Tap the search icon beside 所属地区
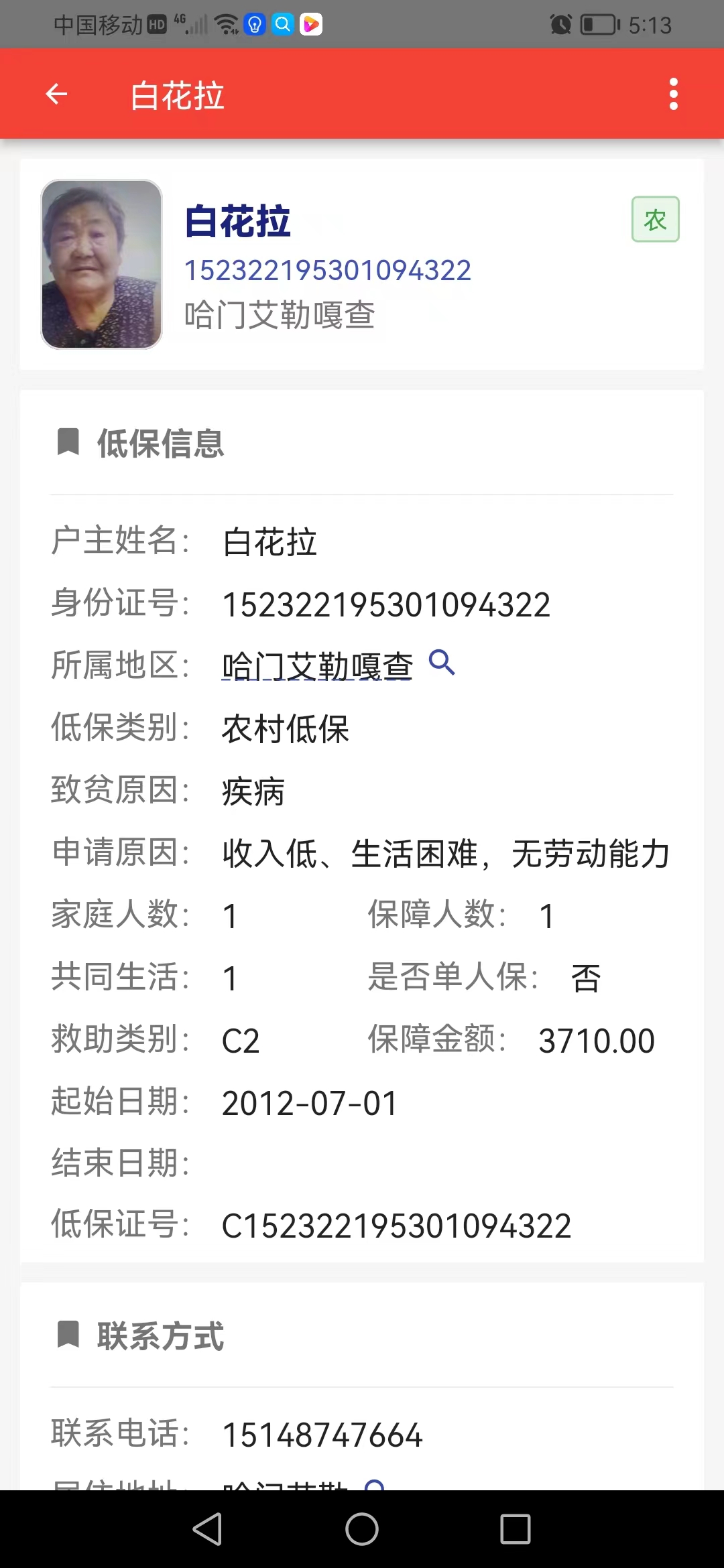This screenshot has width=724, height=1568. coord(442,662)
